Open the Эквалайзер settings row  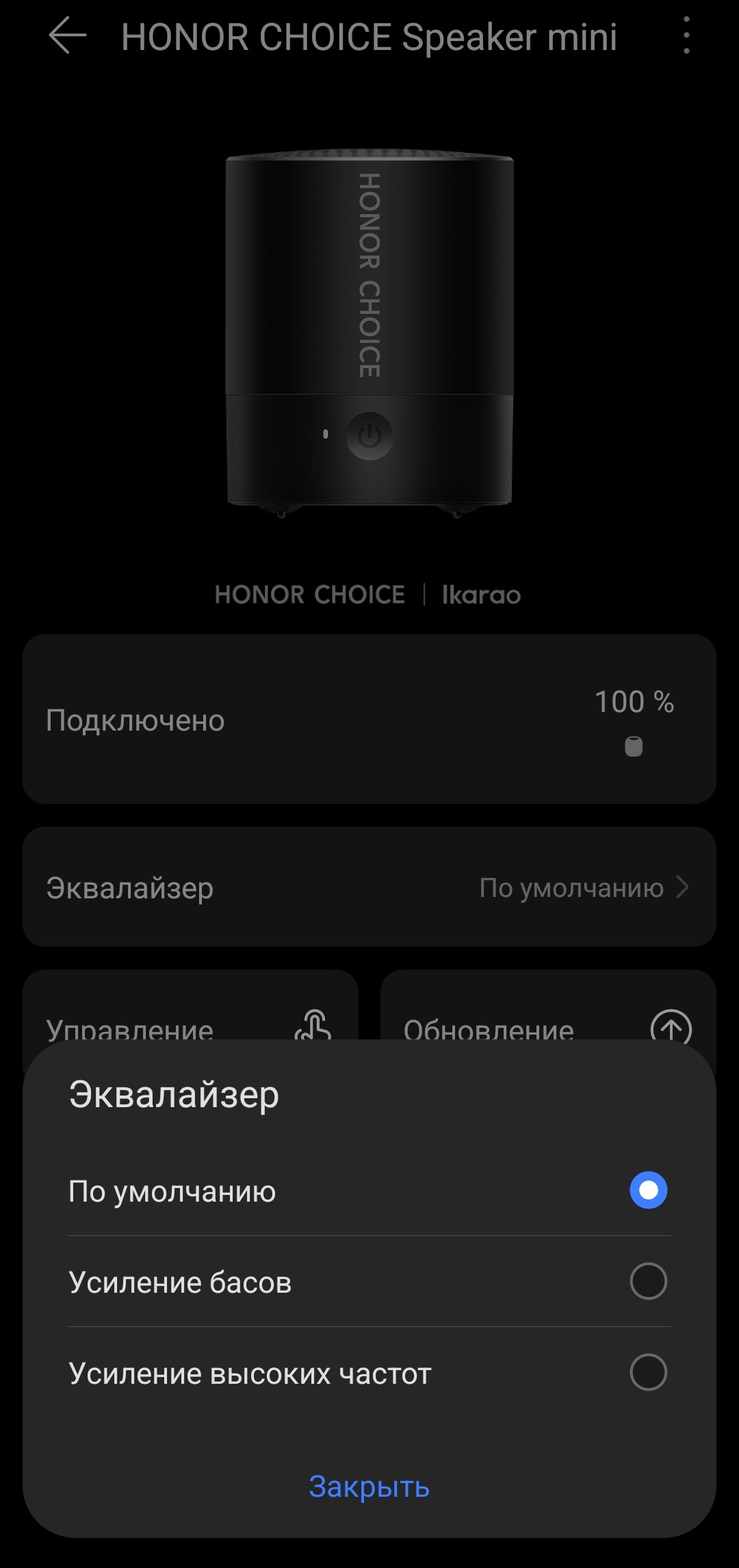(x=369, y=887)
